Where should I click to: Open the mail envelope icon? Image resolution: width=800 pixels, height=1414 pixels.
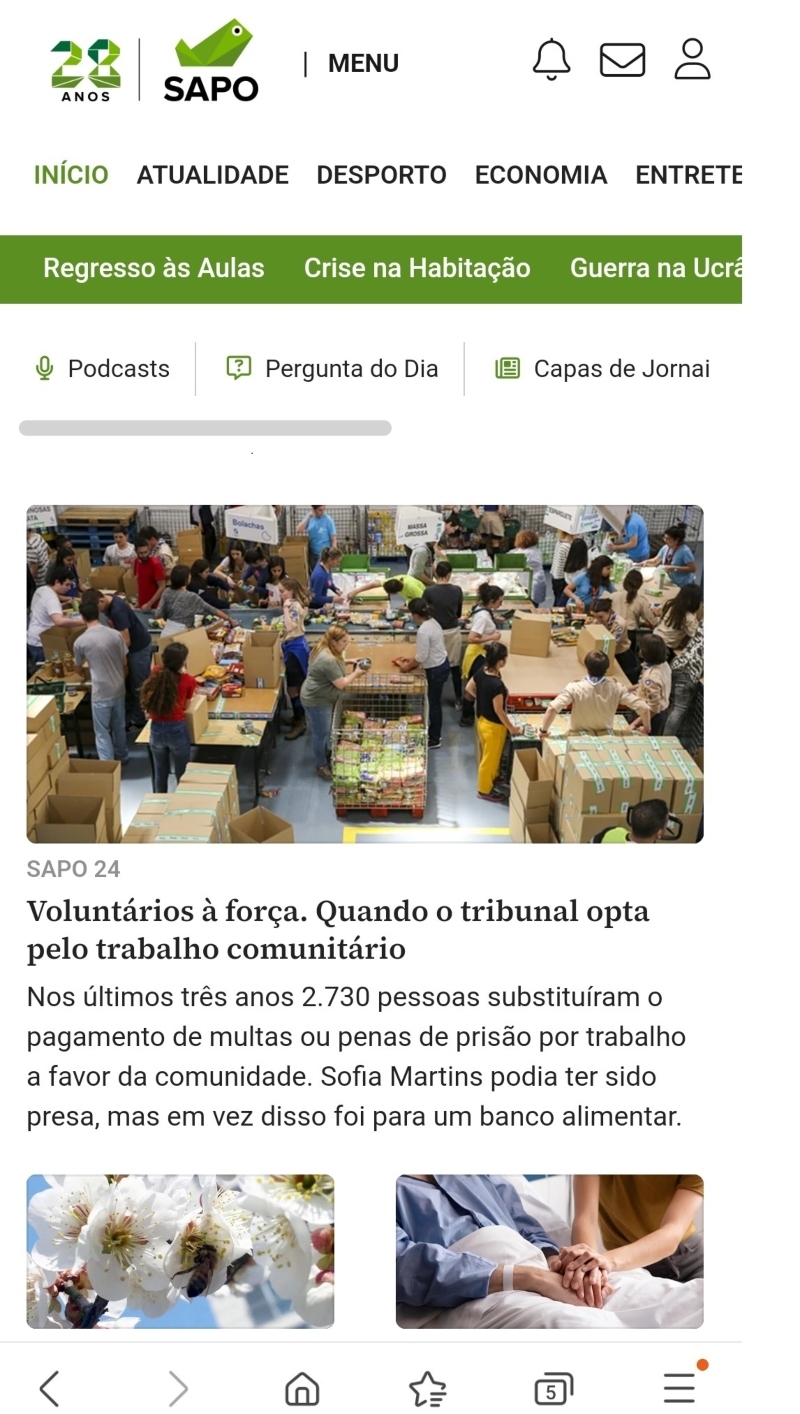pos(622,60)
